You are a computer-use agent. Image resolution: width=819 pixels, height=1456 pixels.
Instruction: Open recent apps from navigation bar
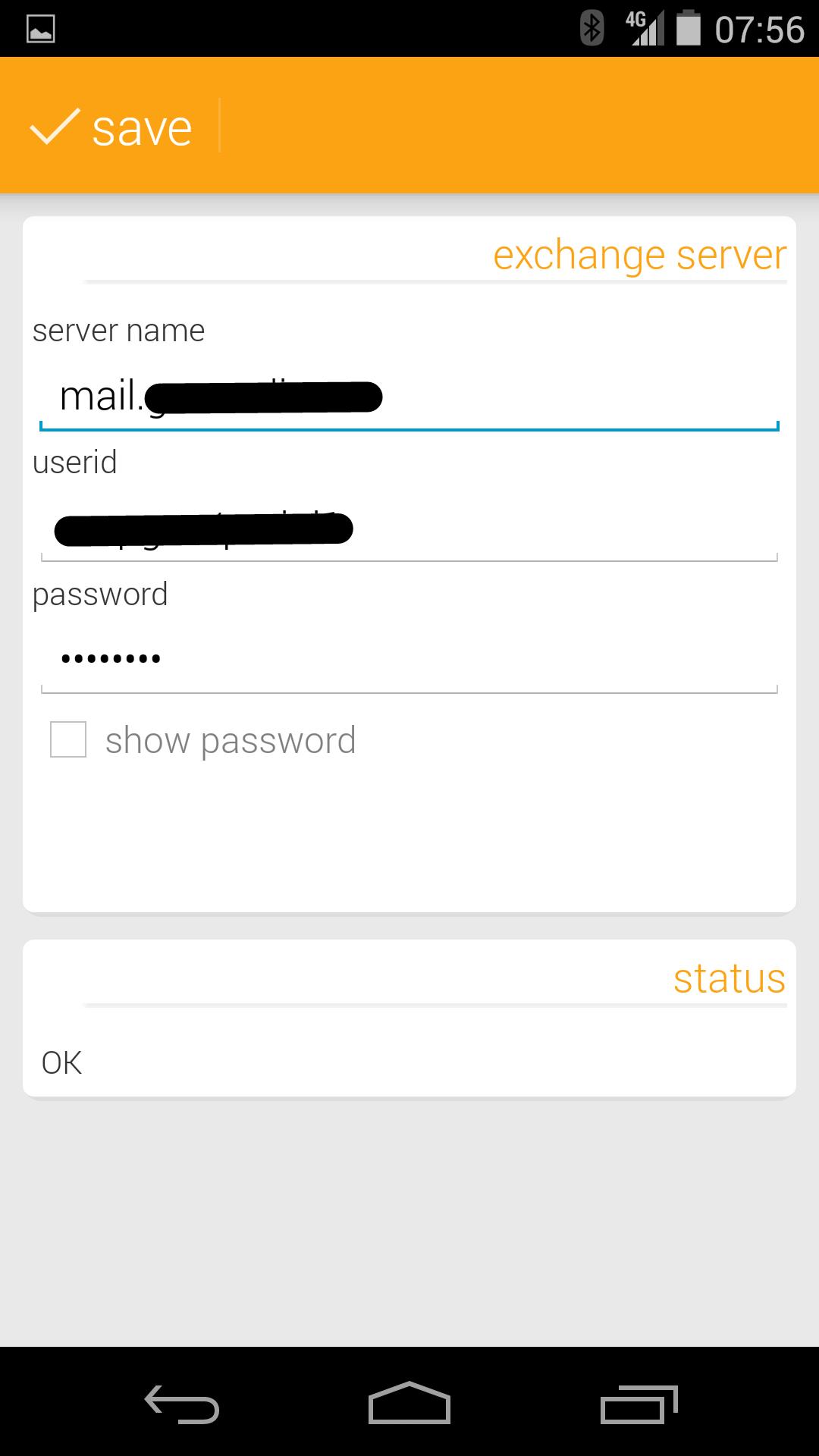point(639,1404)
